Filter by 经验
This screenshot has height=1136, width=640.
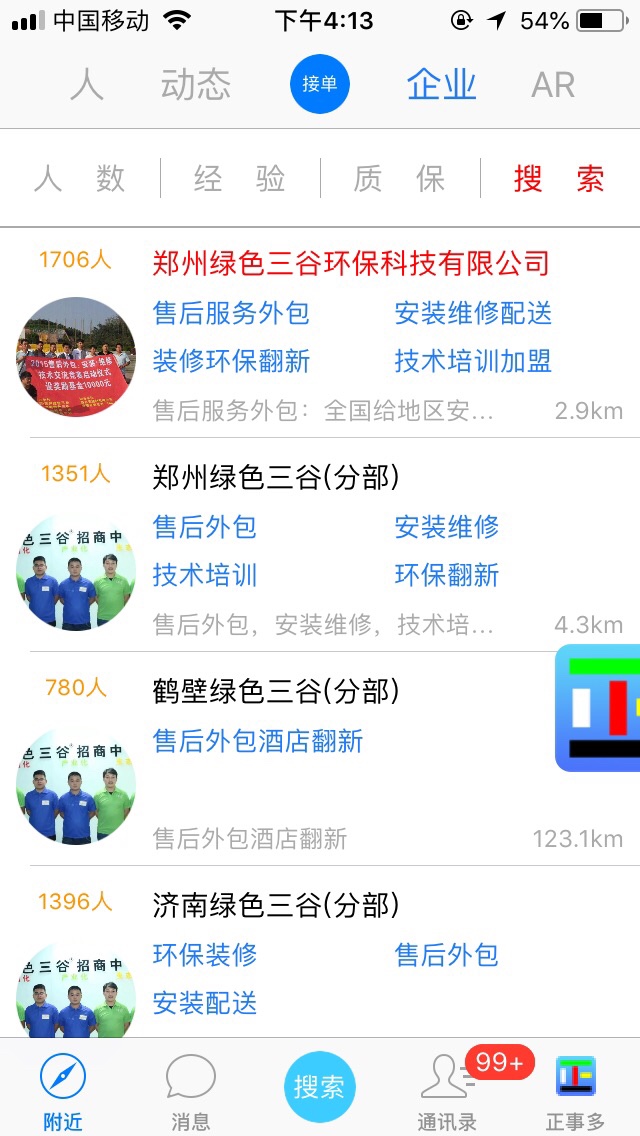(240, 179)
